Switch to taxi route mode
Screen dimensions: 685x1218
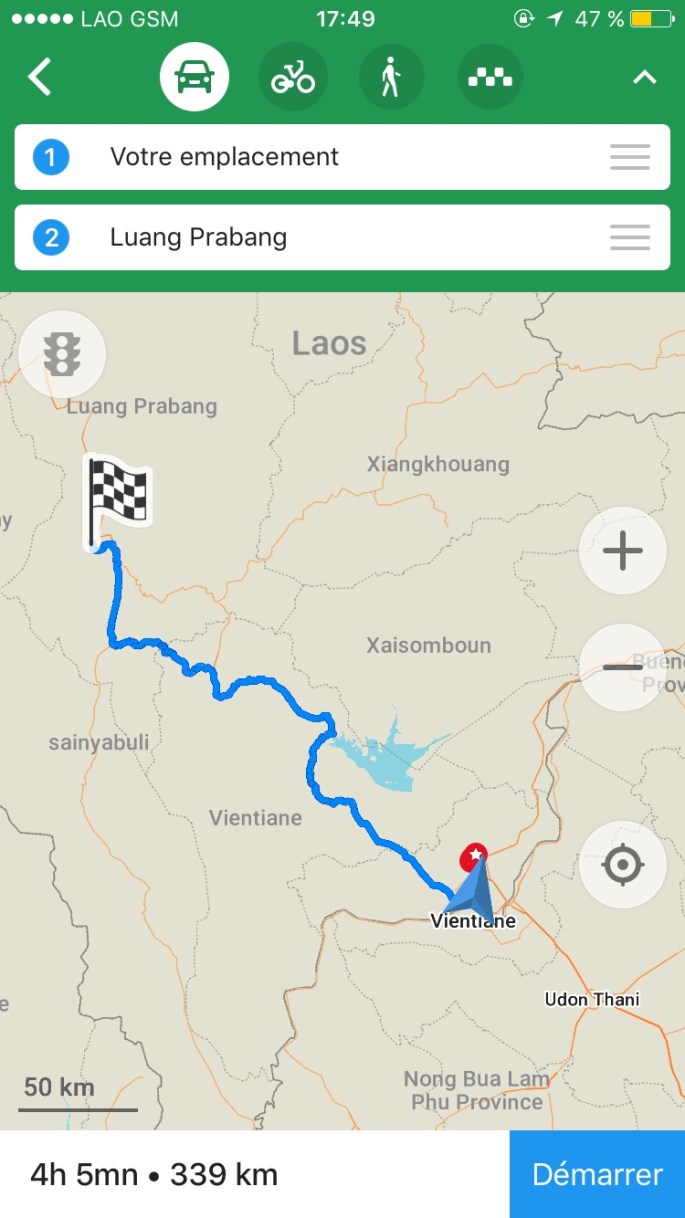click(490, 77)
